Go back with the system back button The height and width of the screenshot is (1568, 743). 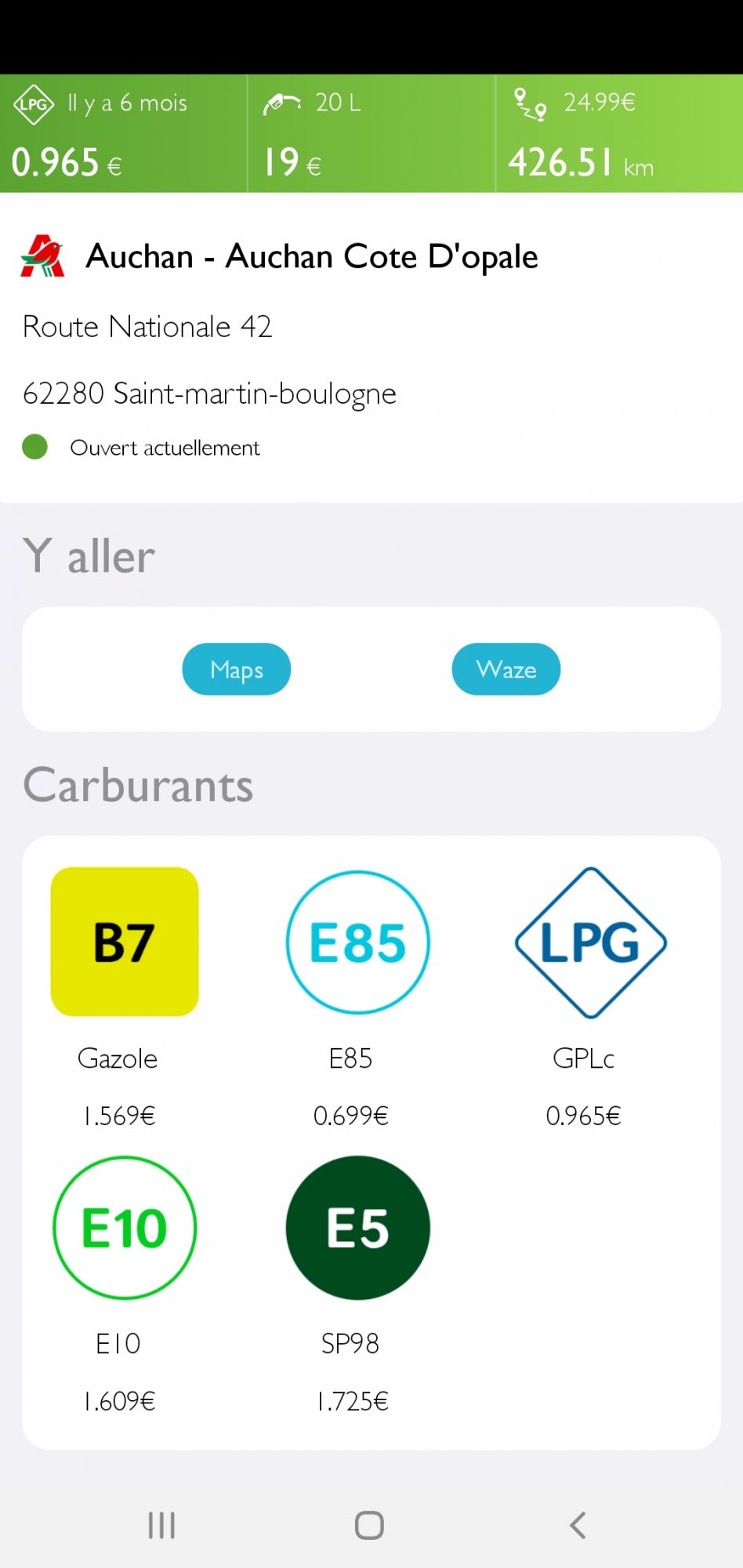(578, 1525)
